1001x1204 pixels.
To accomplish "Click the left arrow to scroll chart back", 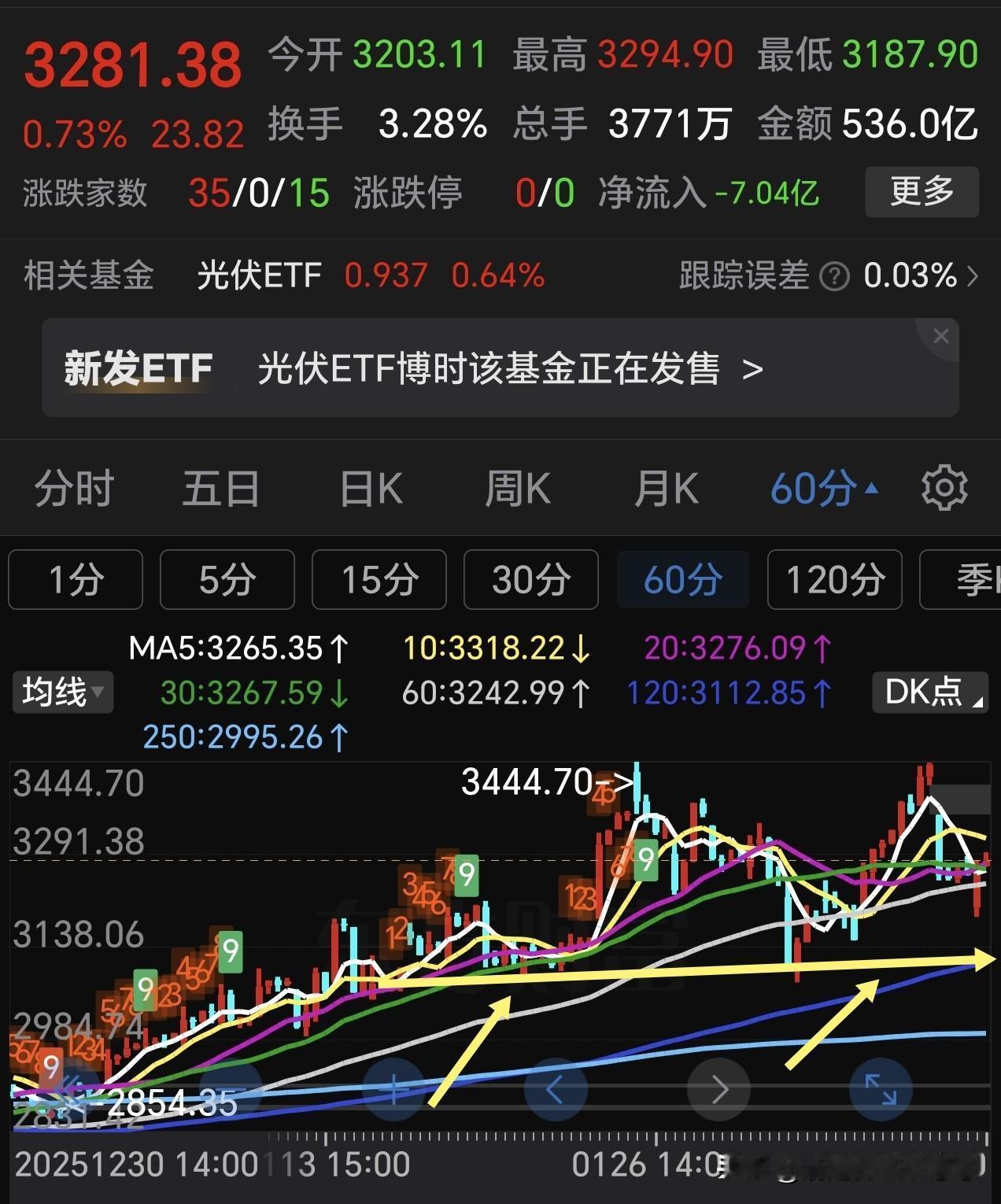I will pyautogui.click(x=556, y=1091).
